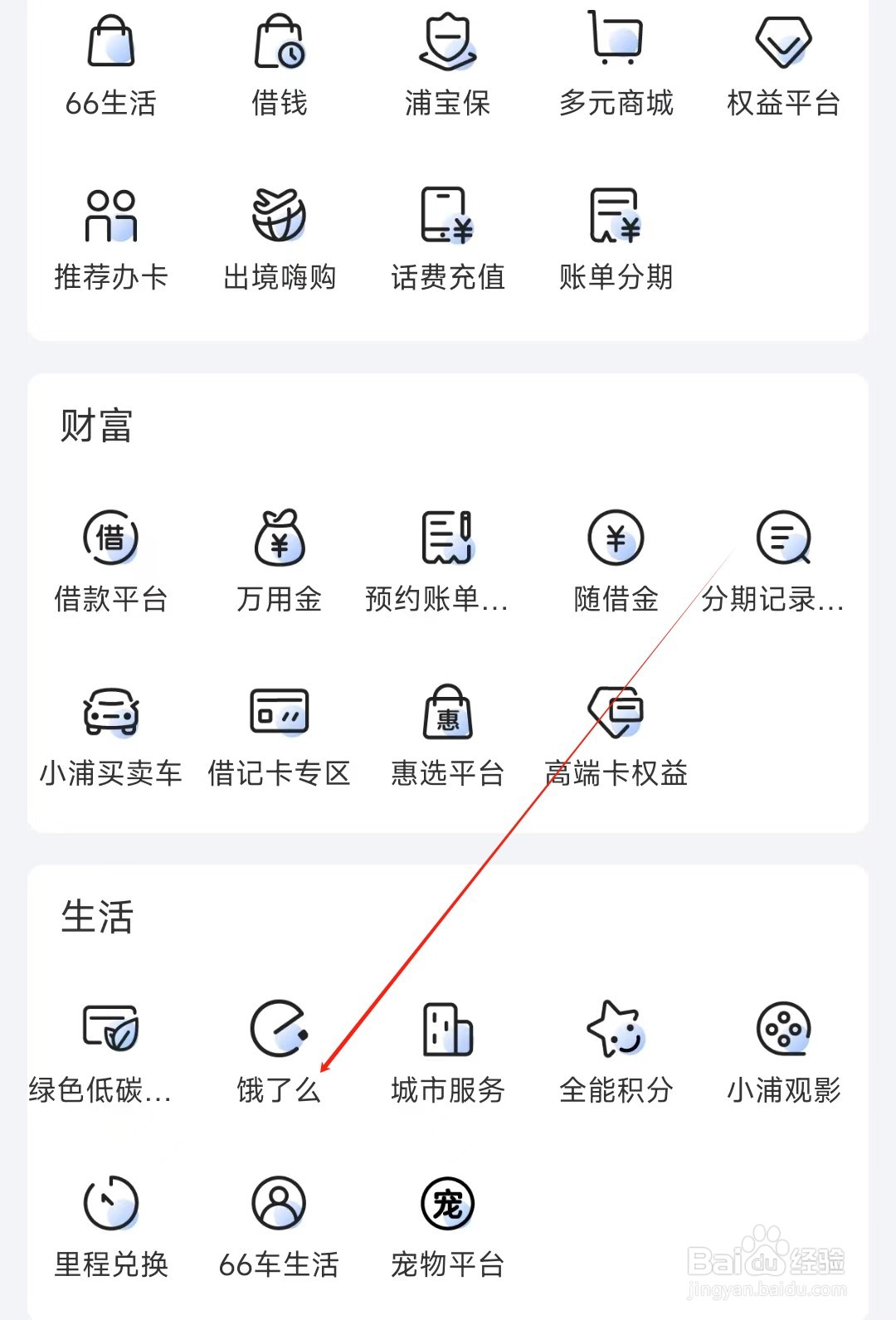Select the 惠选平台 shopping bag icon
This screenshot has width=896, height=1320.
[448, 718]
